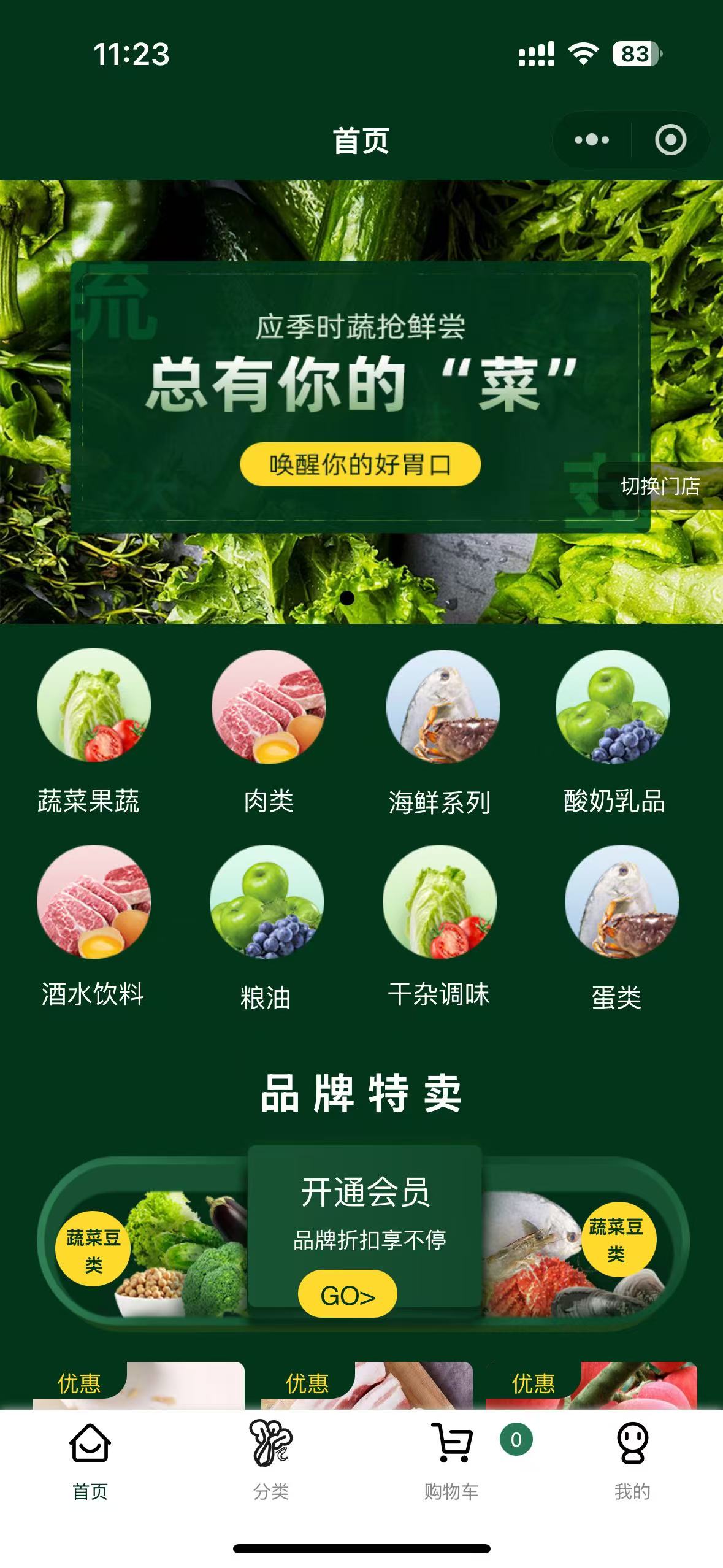Image resolution: width=723 pixels, height=1568 pixels.
Task: Open the 蔬菜果蔬 category
Action: pyautogui.click(x=93, y=730)
